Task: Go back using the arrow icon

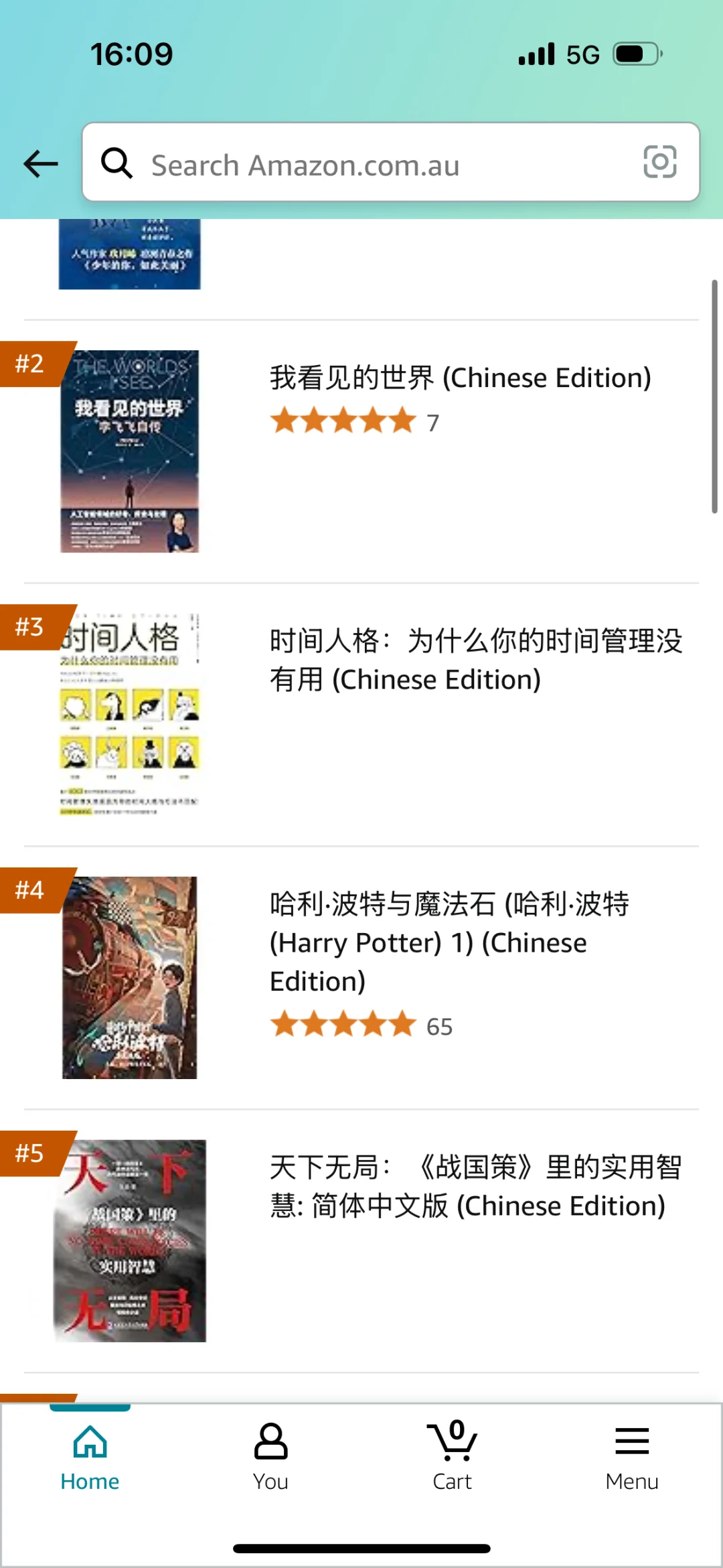Action: point(41,163)
